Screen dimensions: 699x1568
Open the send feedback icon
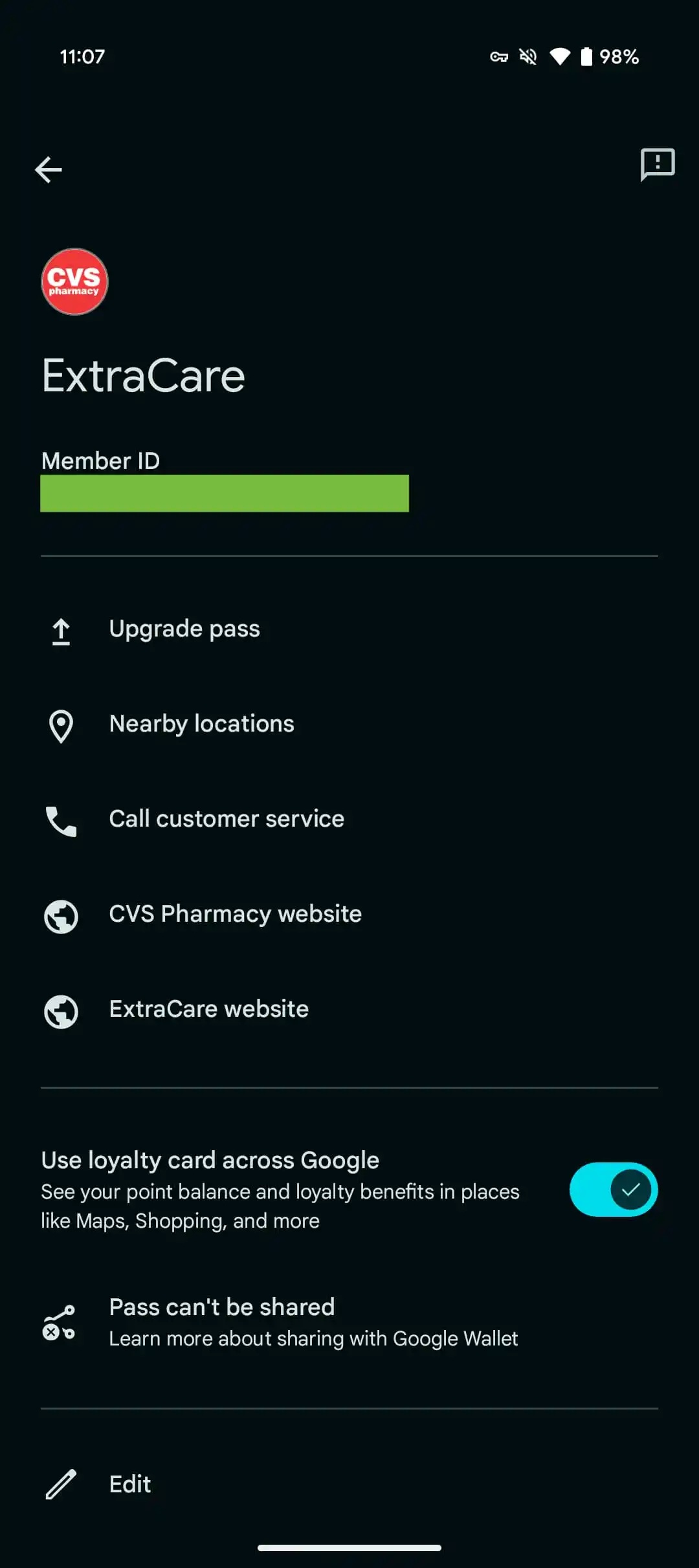coord(657,164)
